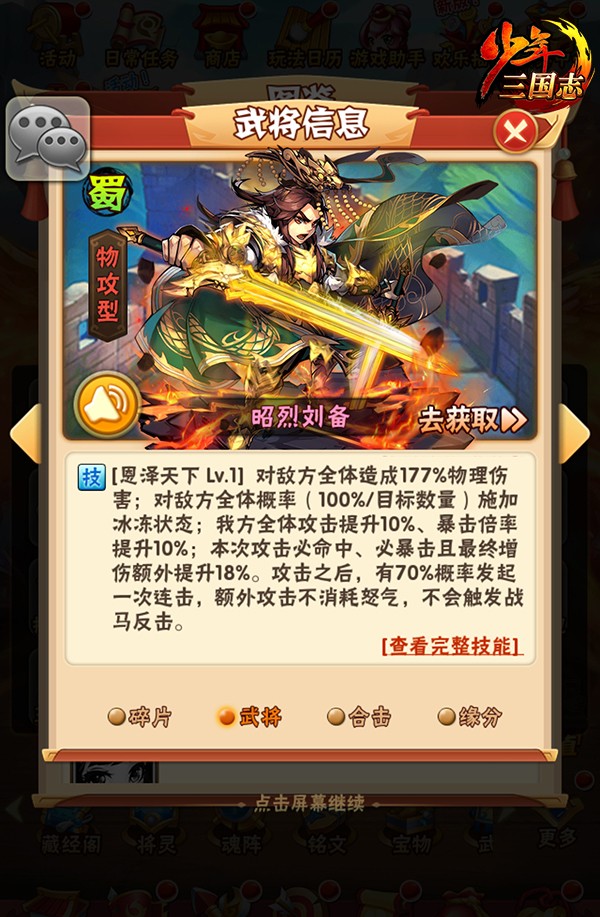600x917 pixels.
Task: Switch to the 合击 tab
Action: [359, 717]
